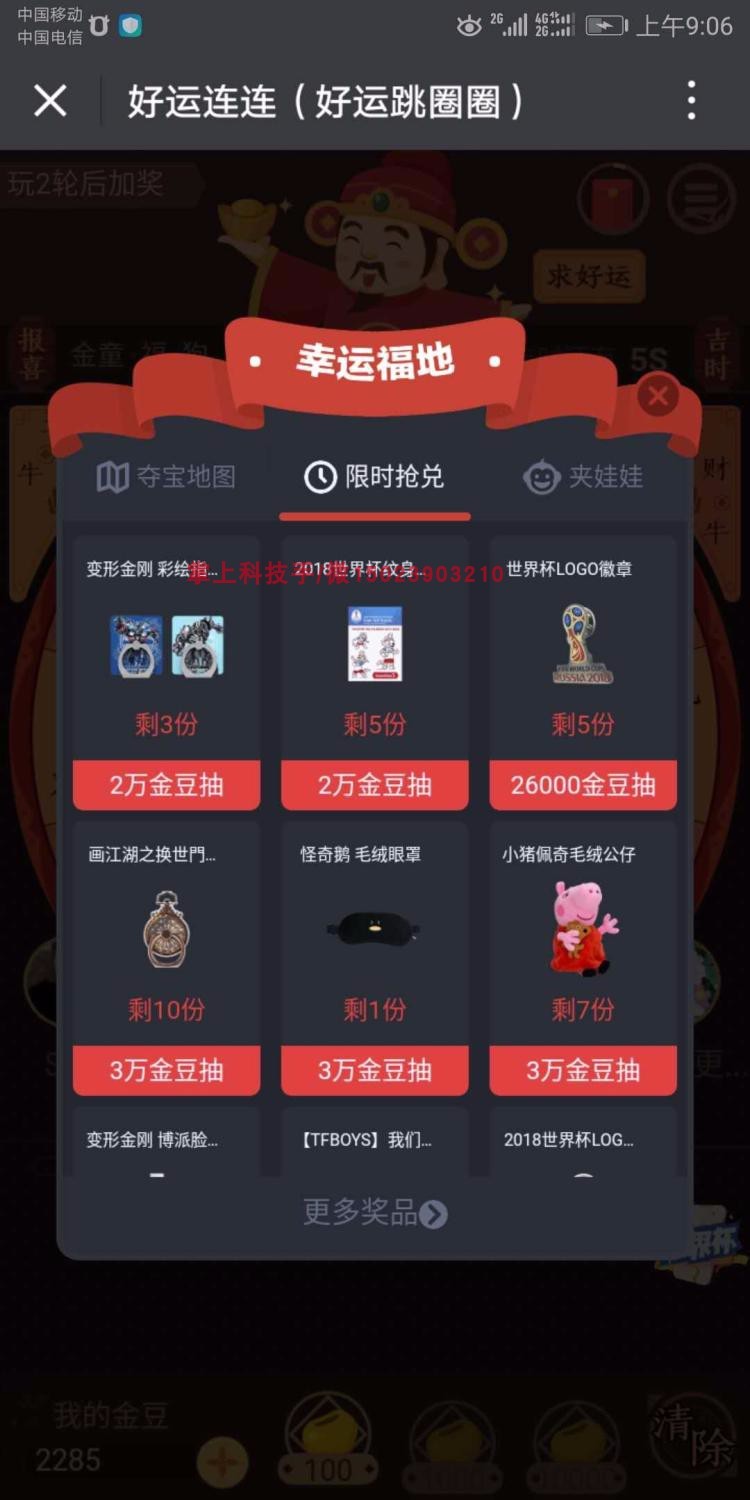This screenshot has height=1500, width=750.
Task: Open the 变形金刚 博派脸 prize card
Action: [x=166, y=1141]
